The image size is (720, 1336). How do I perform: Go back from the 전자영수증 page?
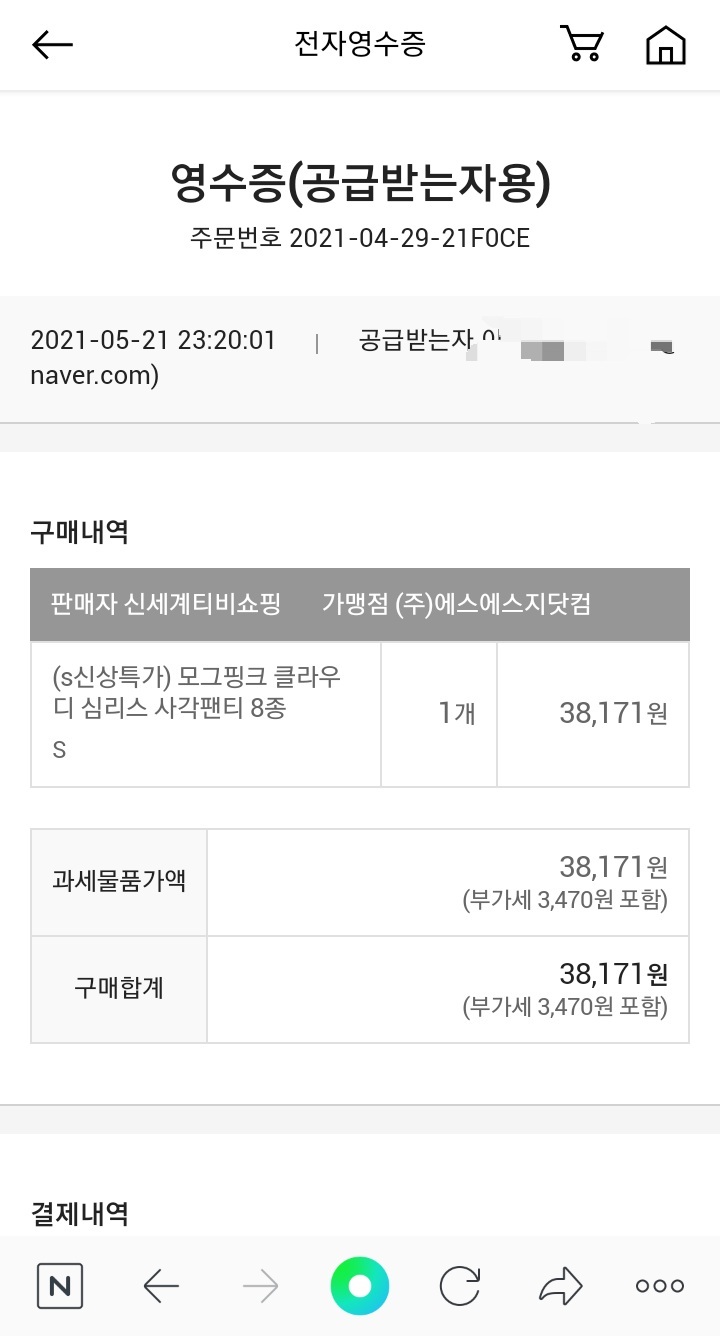(53, 45)
